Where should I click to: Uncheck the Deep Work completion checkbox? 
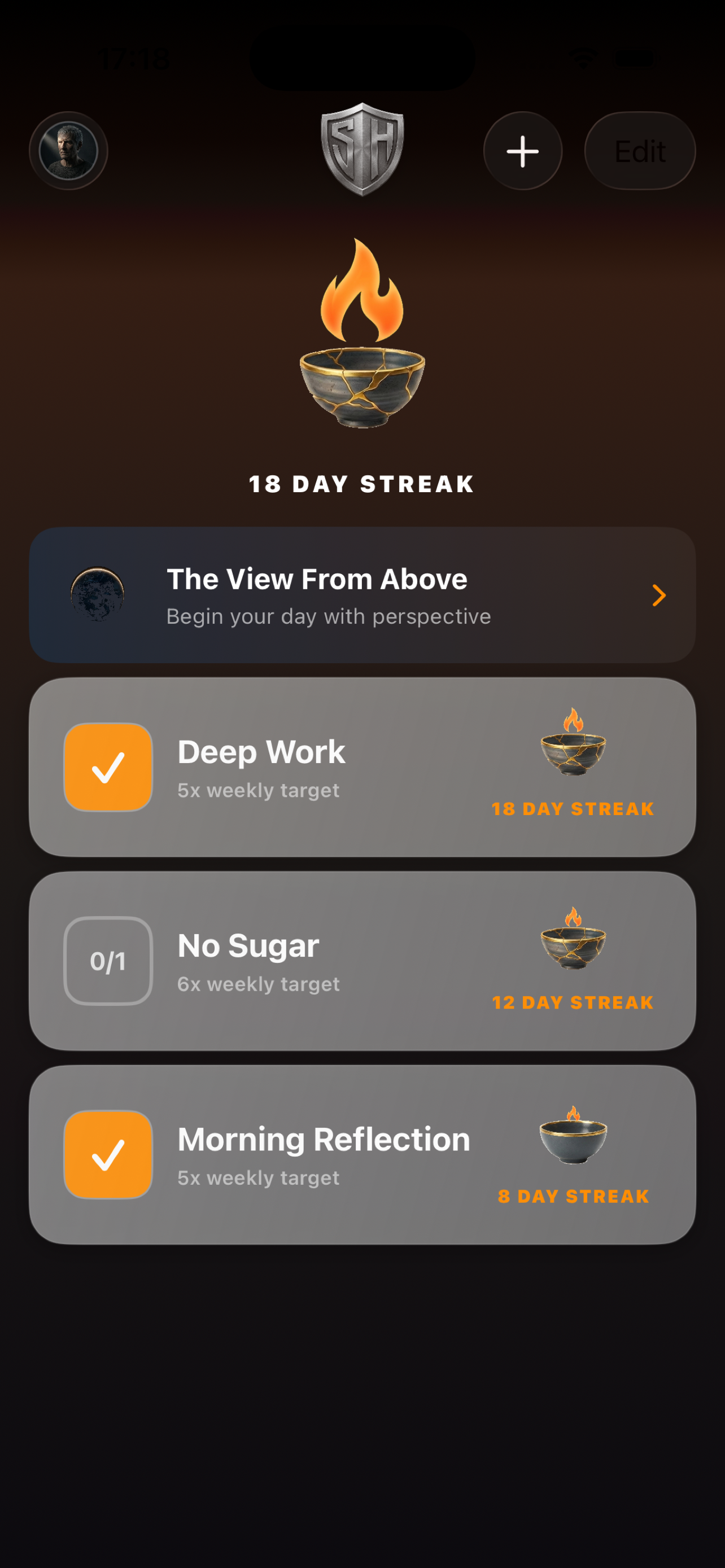tap(108, 767)
